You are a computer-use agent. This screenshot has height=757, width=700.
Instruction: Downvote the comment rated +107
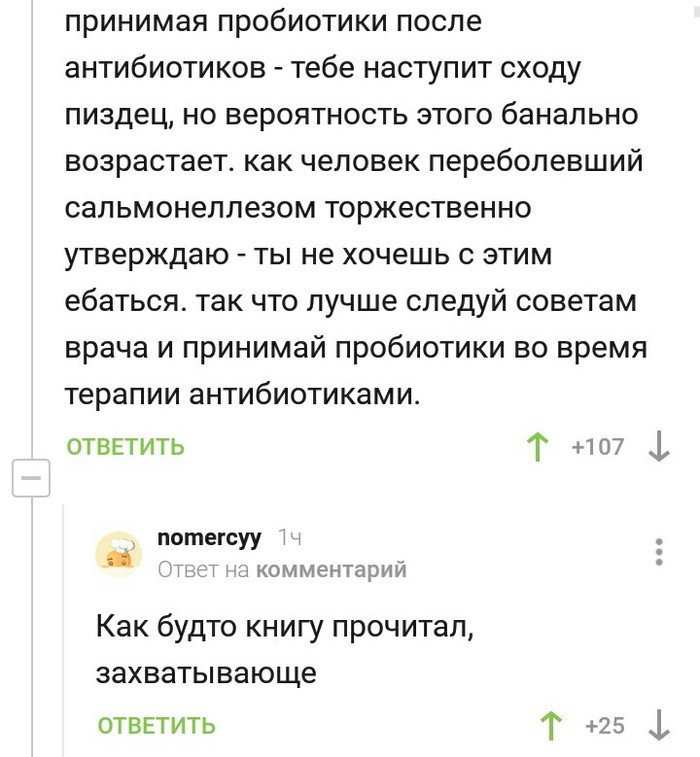pyautogui.click(x=658, y=447)
